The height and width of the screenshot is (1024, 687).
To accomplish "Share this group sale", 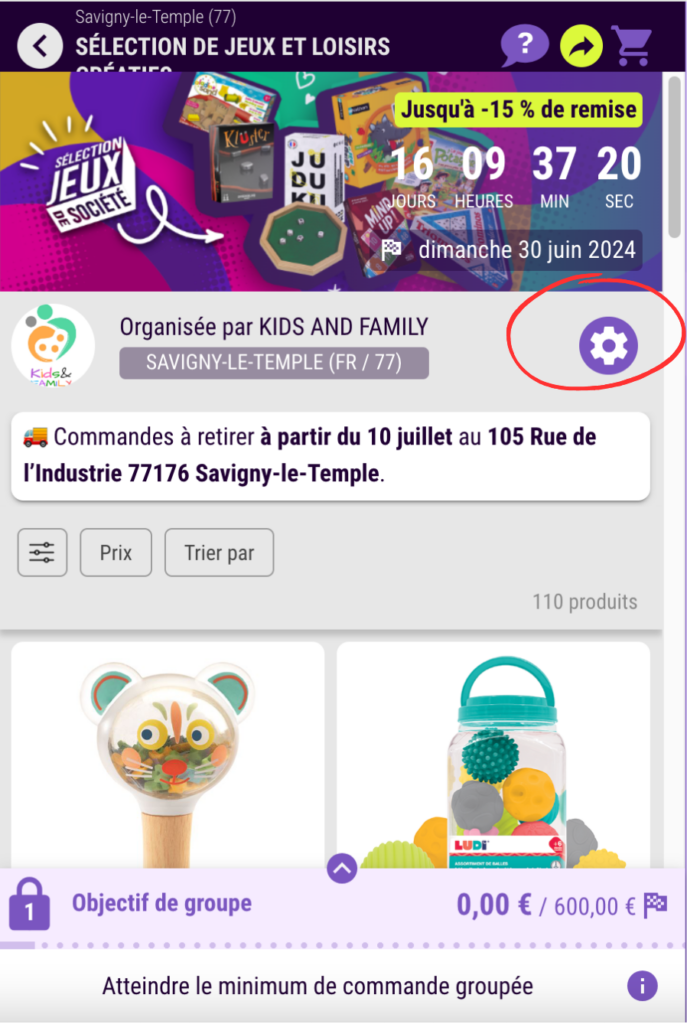I will coord(581,45).
